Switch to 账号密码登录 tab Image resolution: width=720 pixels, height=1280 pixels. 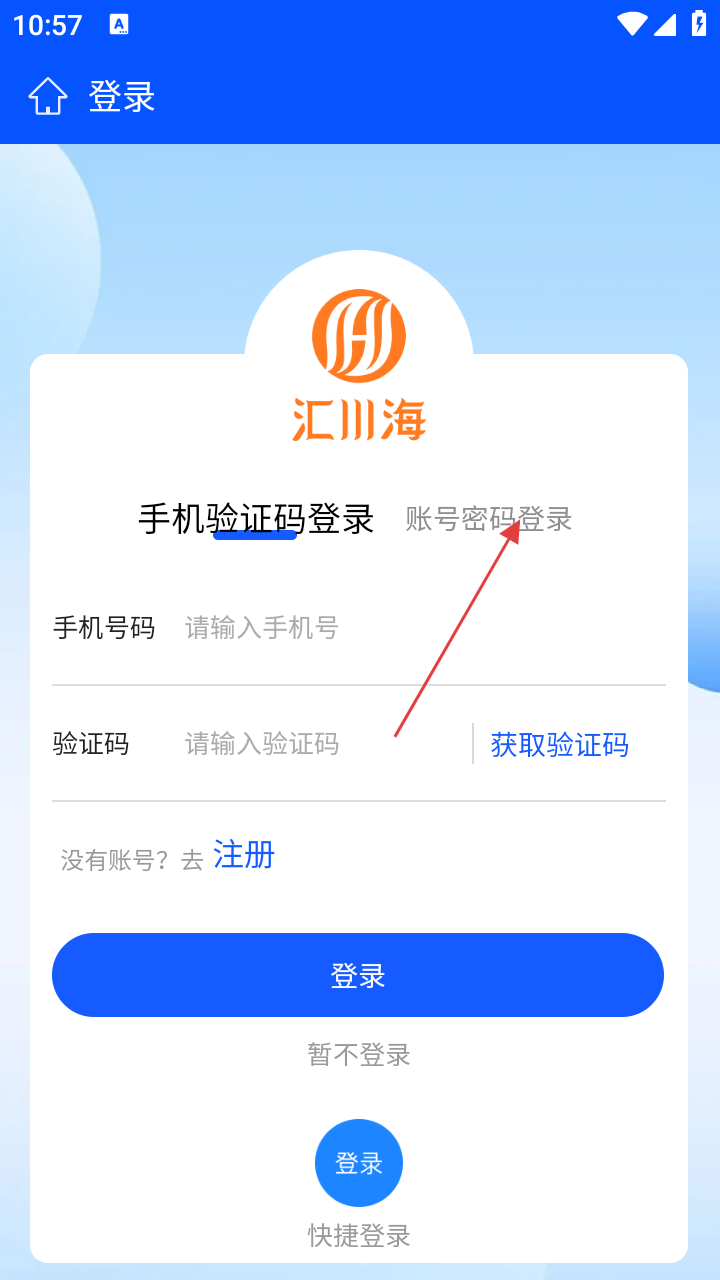pyautogui.click(x=488, y=519)
